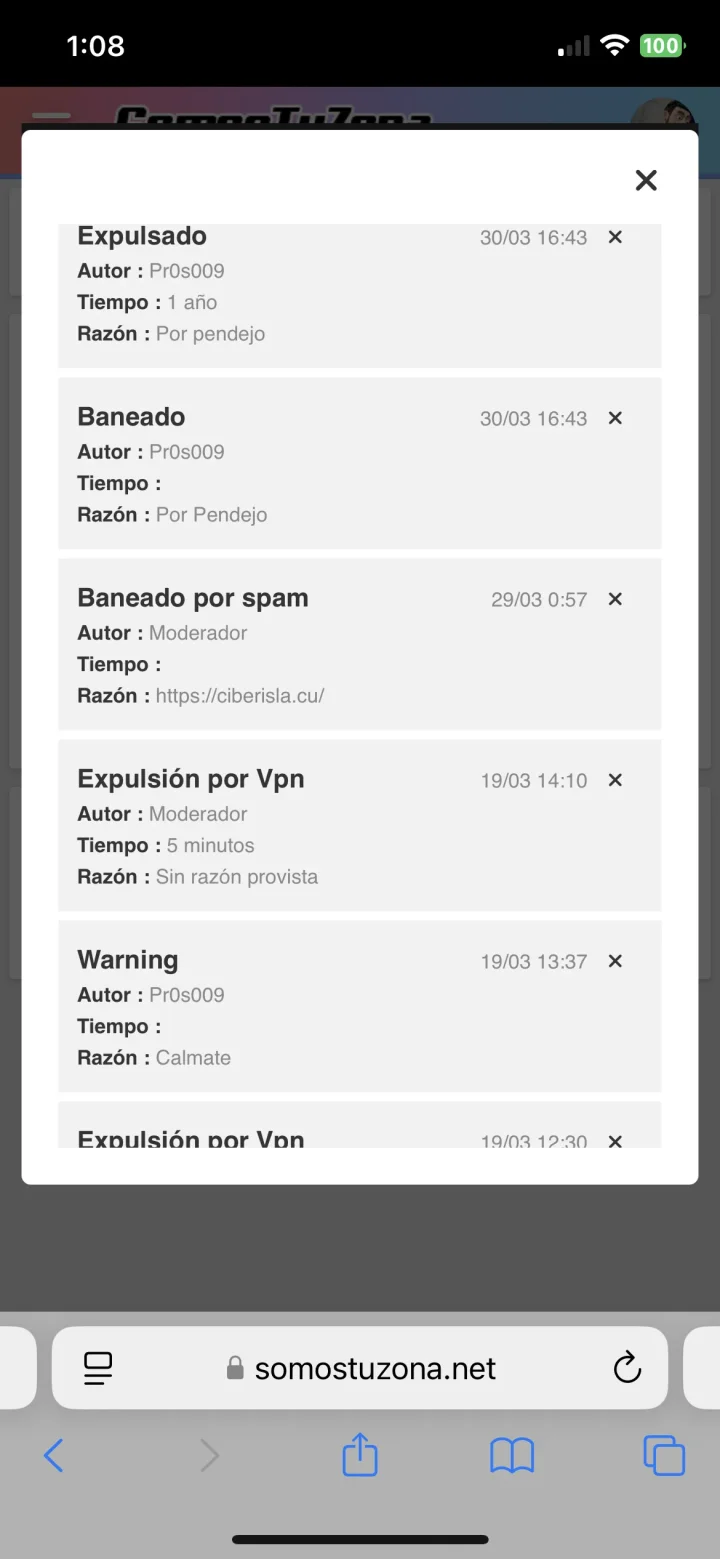Image resolution: width=720 pixels, height=1559 pixels.
Task: Show all open tabs
Action: [664, 1455]
